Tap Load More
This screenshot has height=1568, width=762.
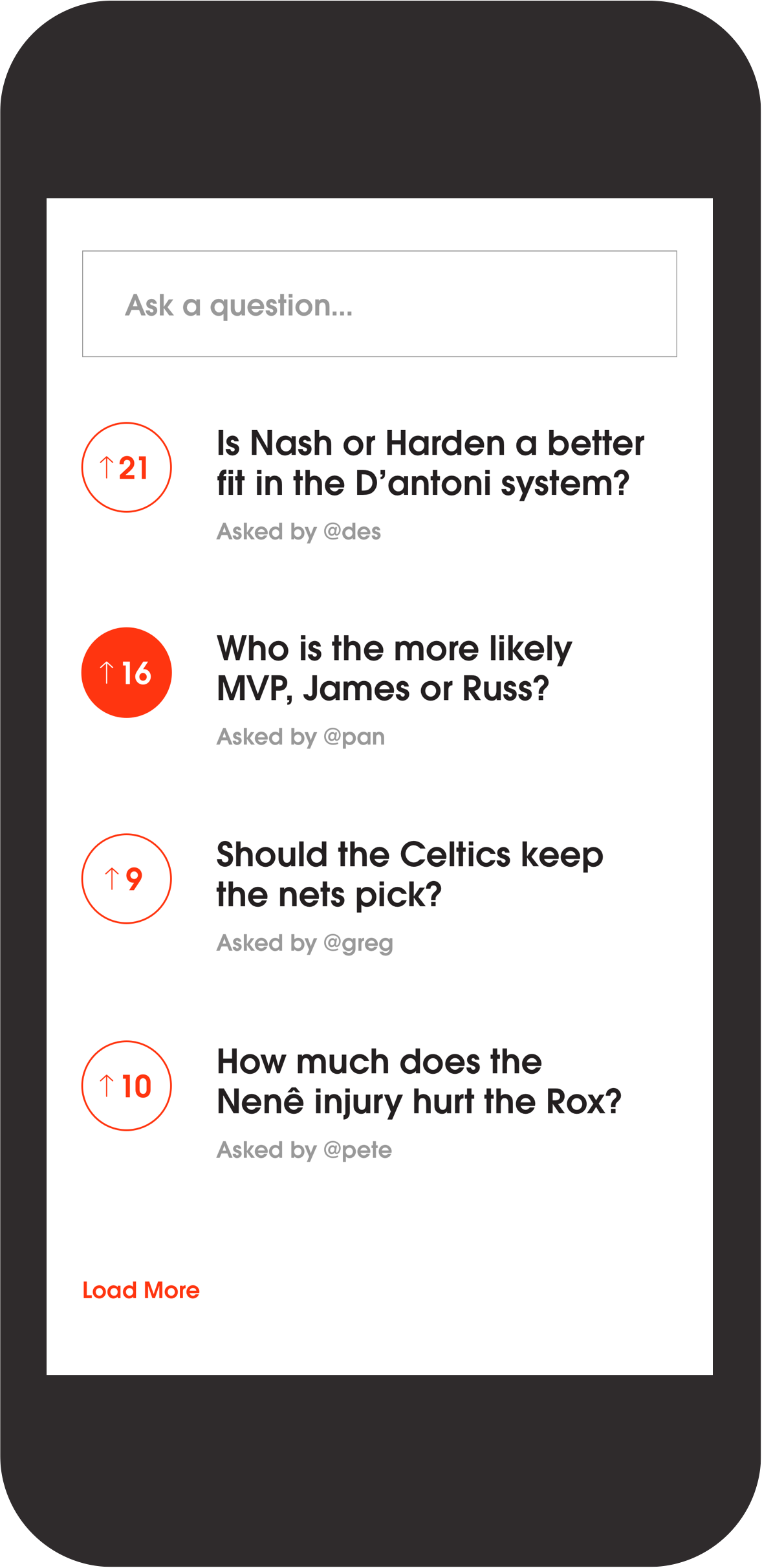pos(141,1290)
